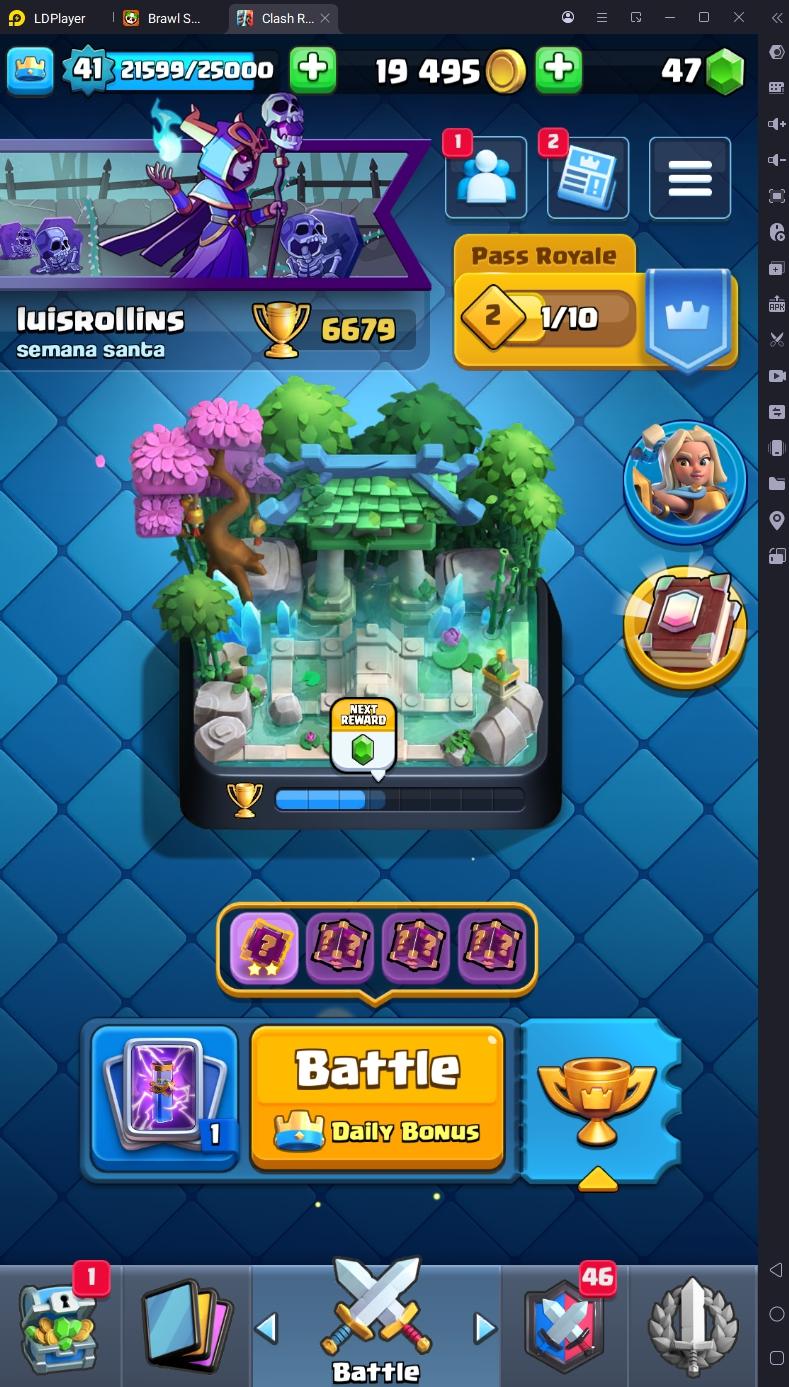Open the friends and social icon

[x=485, y=178]
